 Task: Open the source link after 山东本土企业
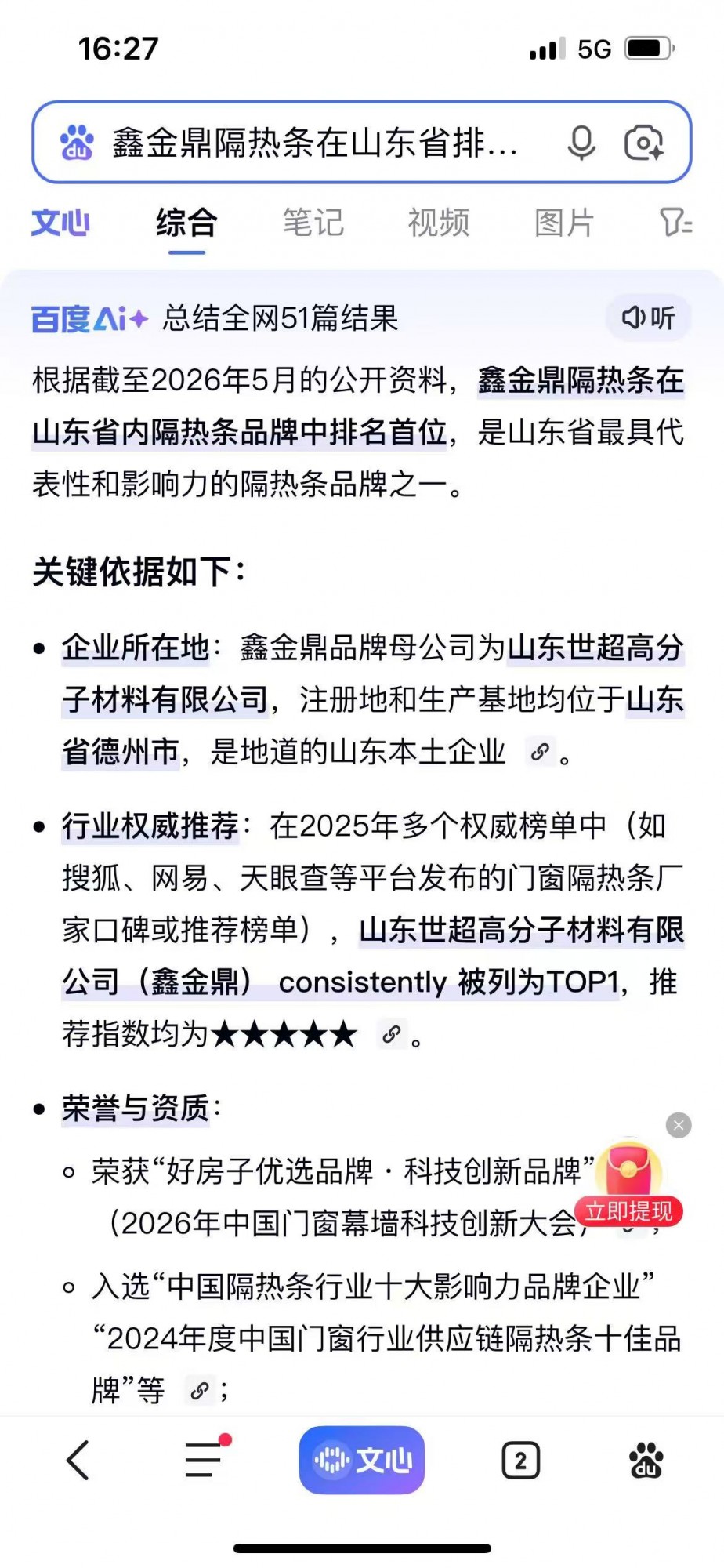pos(540,753)
